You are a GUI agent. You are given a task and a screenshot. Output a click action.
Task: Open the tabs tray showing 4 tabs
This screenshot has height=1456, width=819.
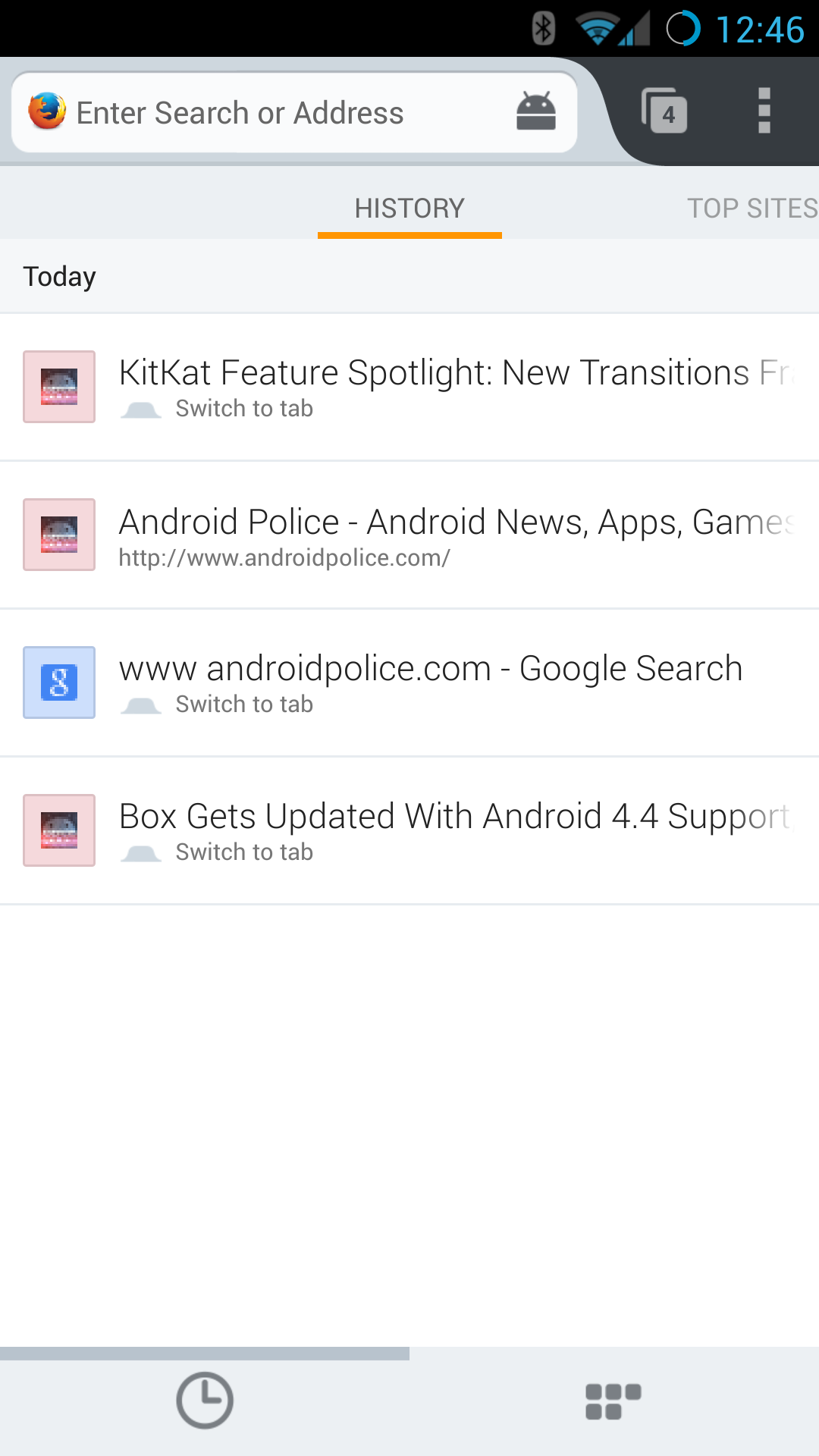[x=665, y=111]
